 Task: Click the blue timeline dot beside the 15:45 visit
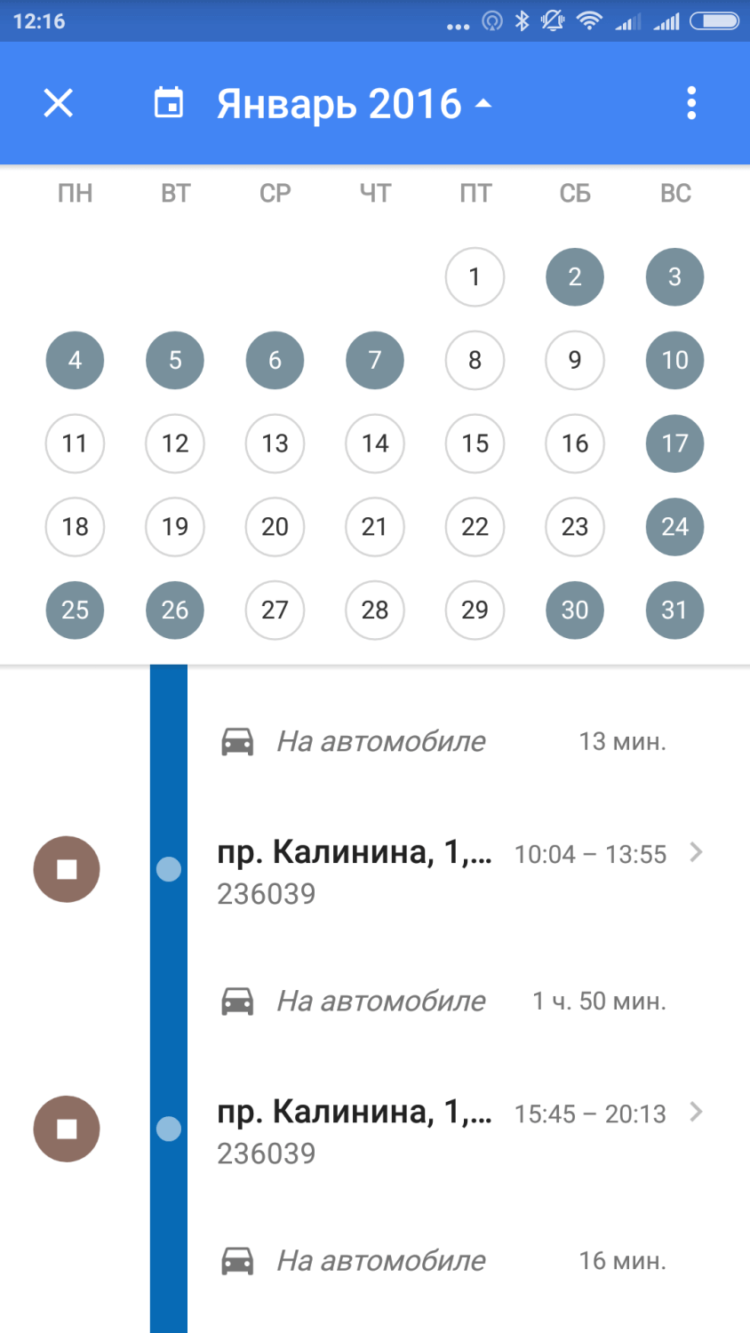[x=167, y=1129]
